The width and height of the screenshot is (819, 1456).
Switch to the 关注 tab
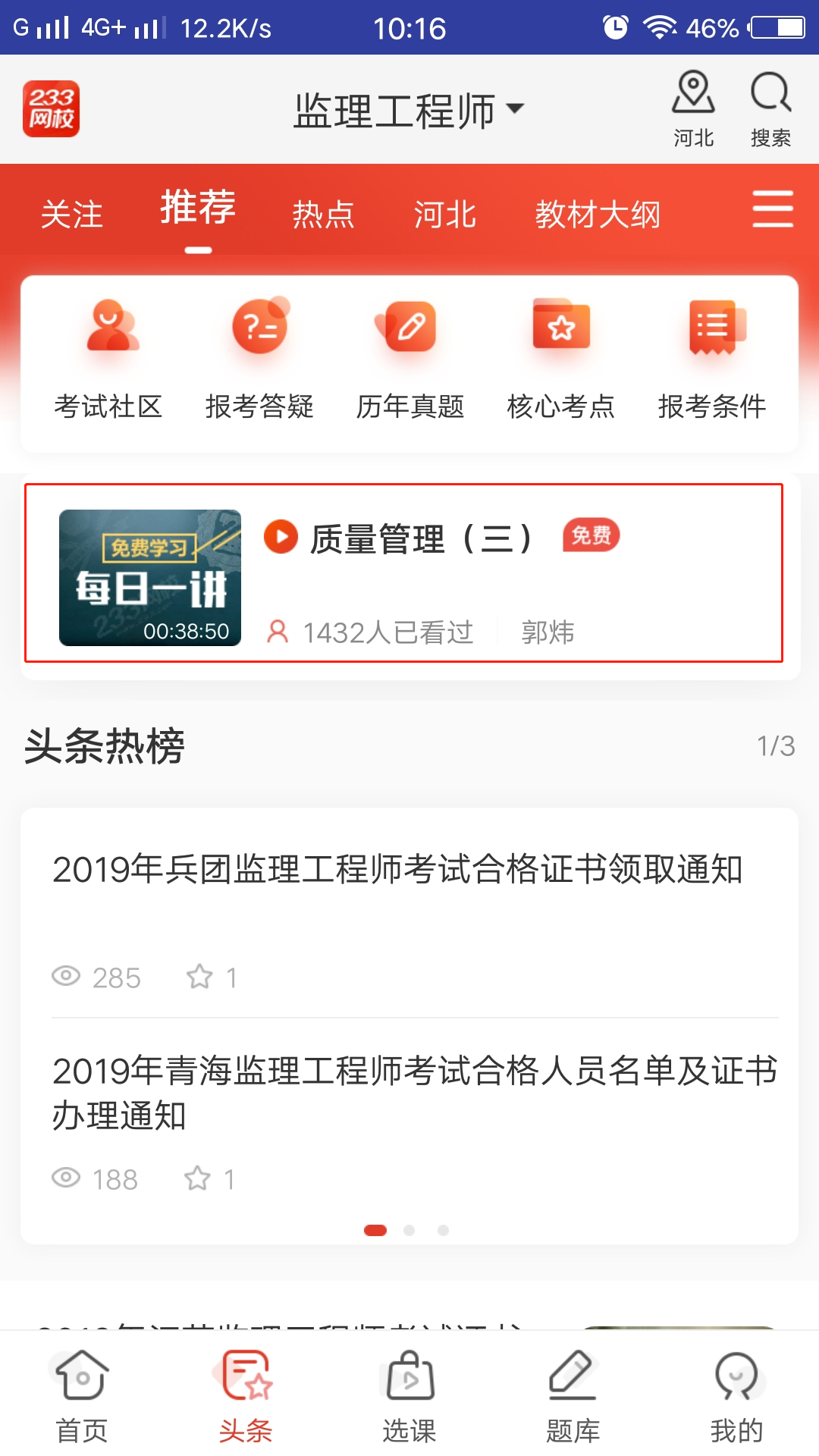tap(72, 215)
